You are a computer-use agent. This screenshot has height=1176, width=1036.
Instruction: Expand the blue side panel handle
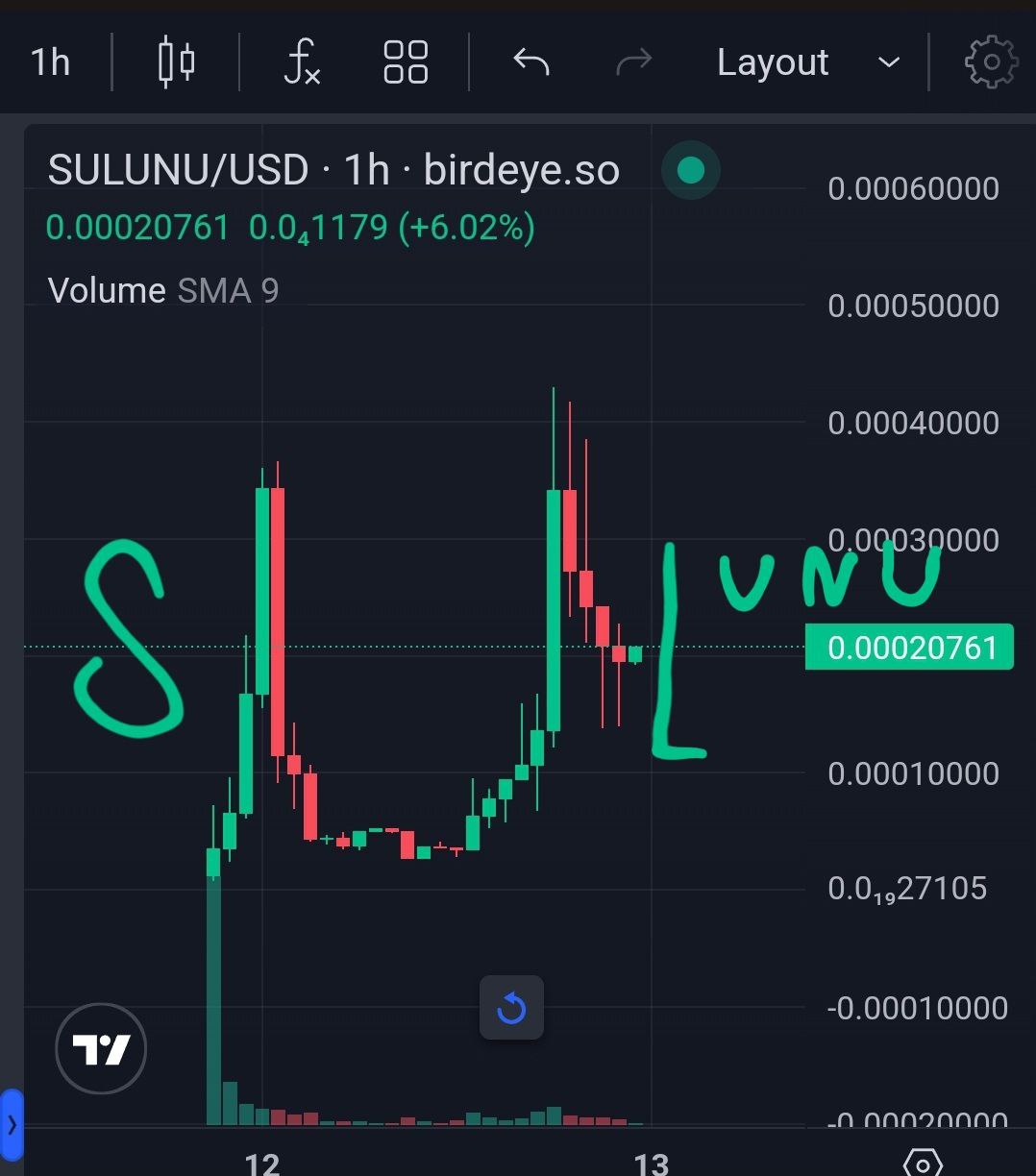point(12,1123)
